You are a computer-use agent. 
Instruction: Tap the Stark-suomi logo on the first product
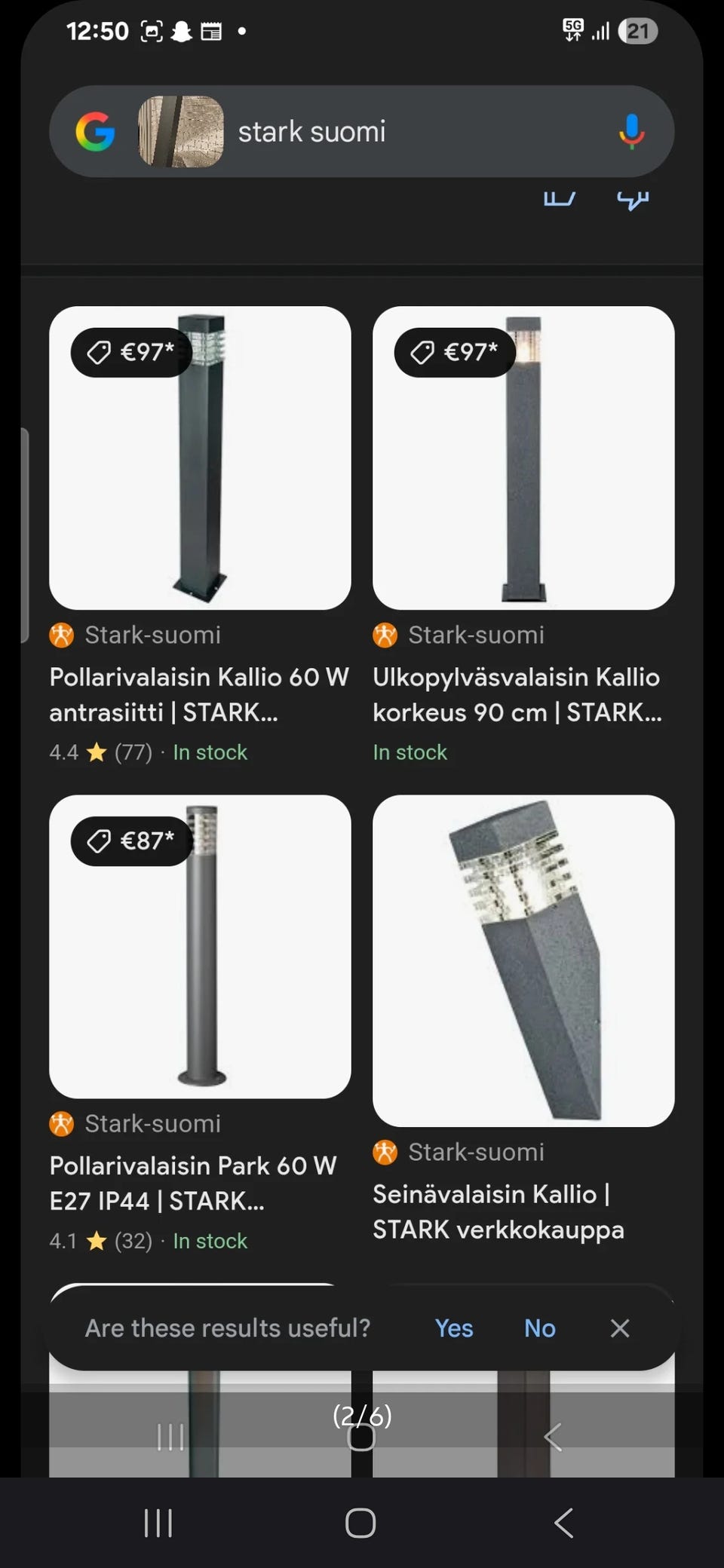62,635
